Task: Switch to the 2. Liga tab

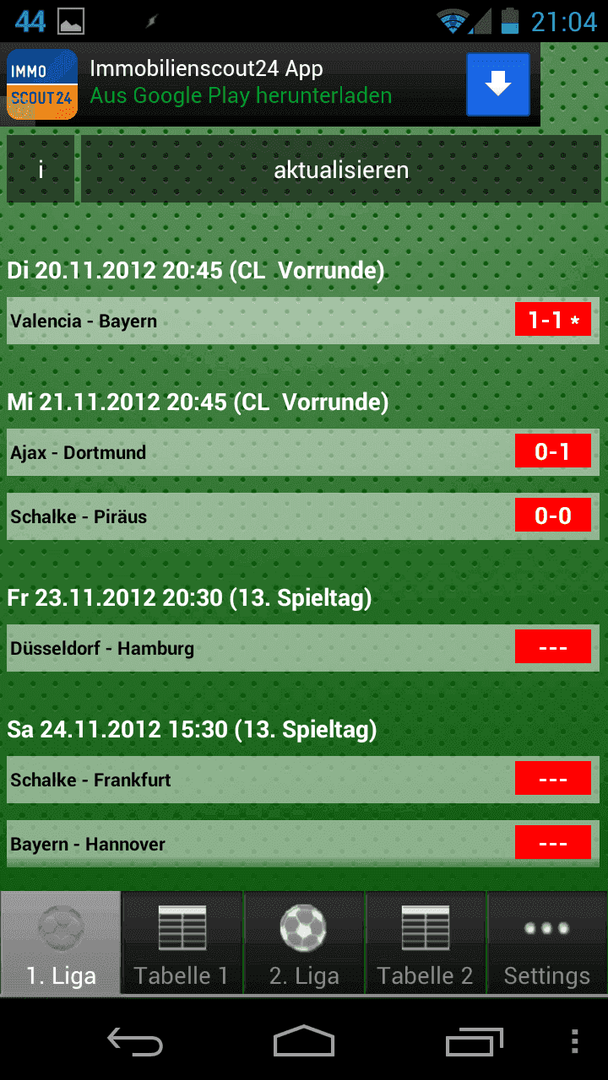Action: (304, 943)
